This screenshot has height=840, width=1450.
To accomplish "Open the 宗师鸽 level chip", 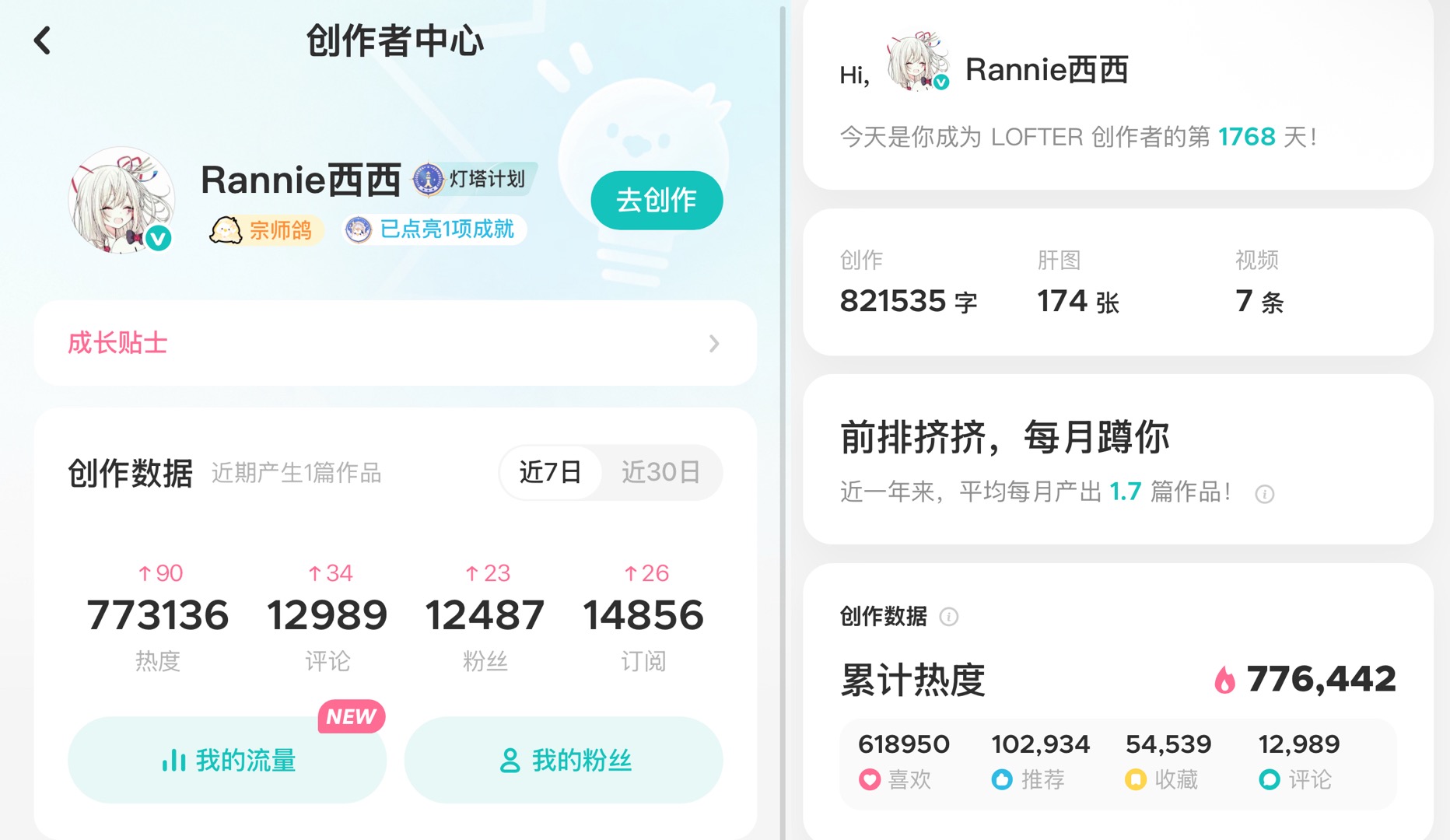I will coord(262,229).
